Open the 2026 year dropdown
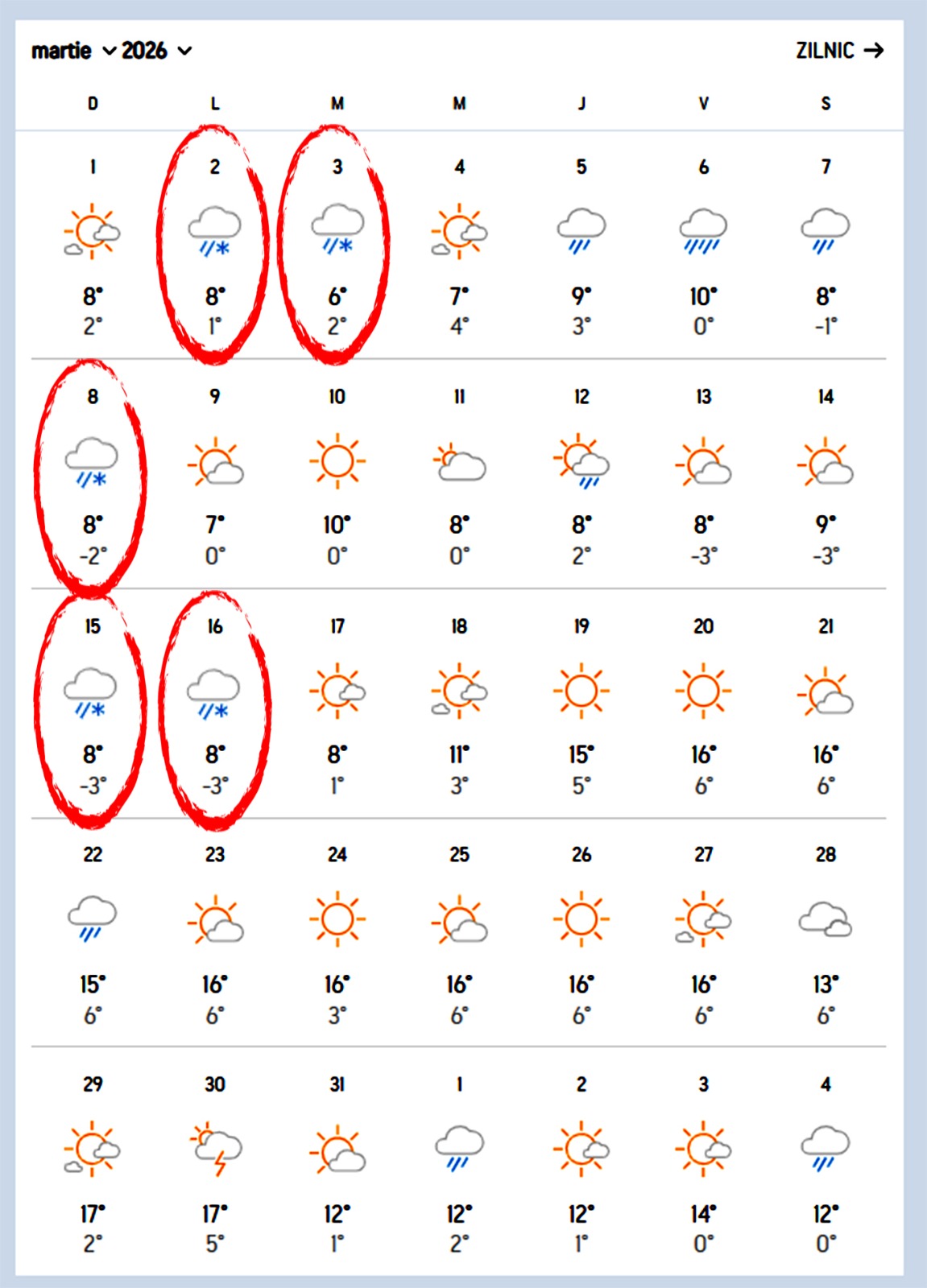This screenshot has height=1288, width=927. (156, 51)
